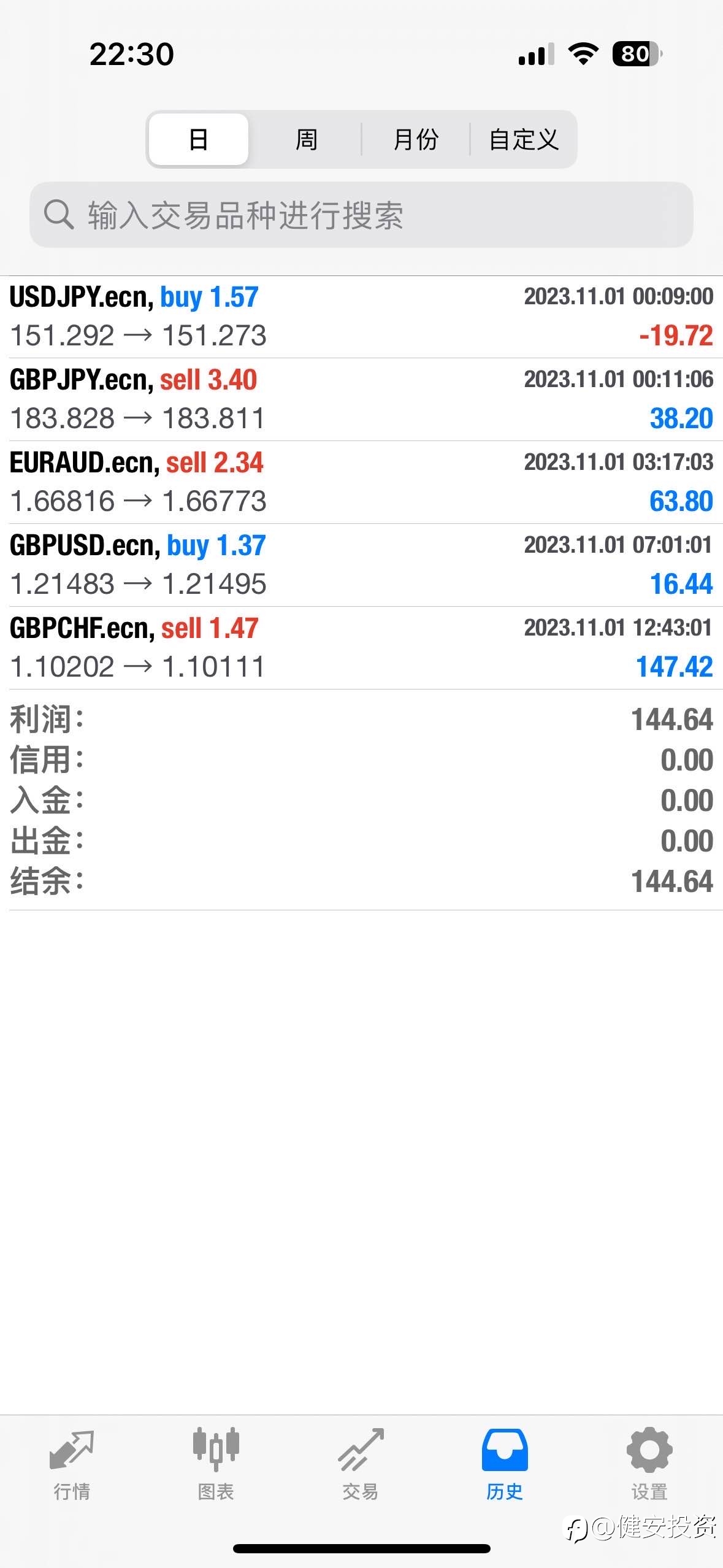The height and width of the screenshot is (1568, 723).
Task: Choose the 自定义 custom period
Action: click(x=523, y=139)
